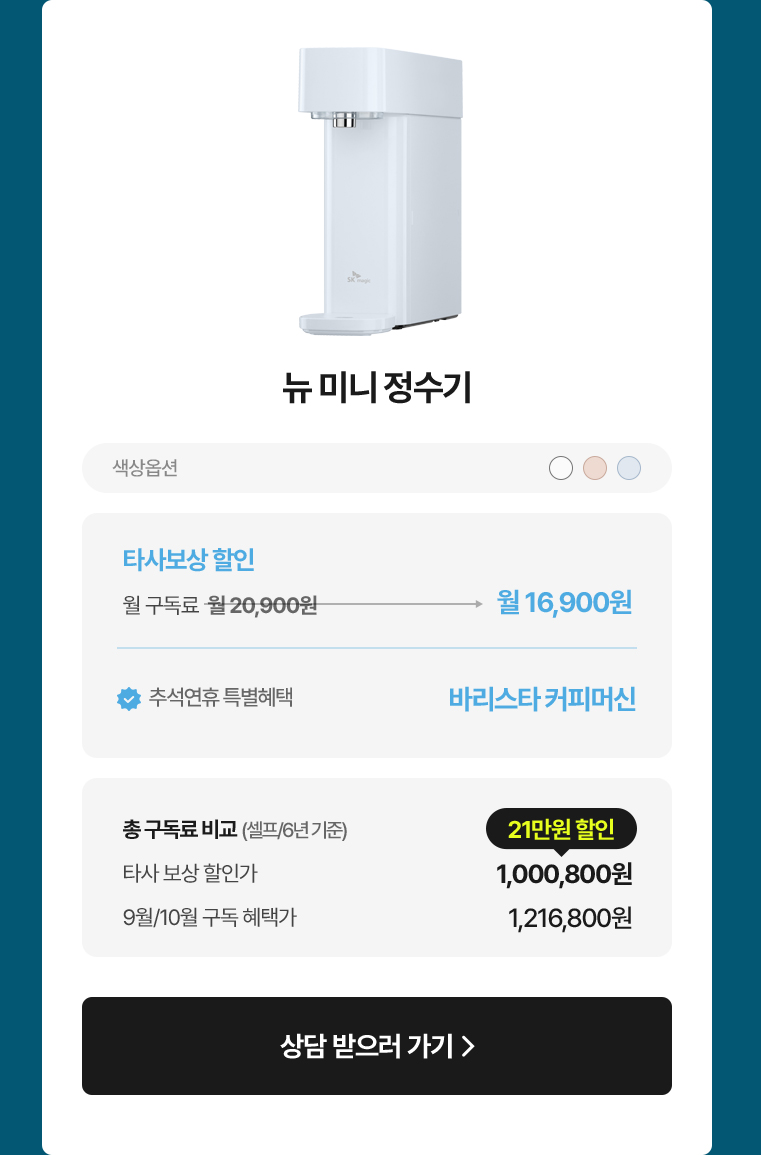Select the pink-beige color option
This screenshot has height=1155, width=761.
(595, 468)
